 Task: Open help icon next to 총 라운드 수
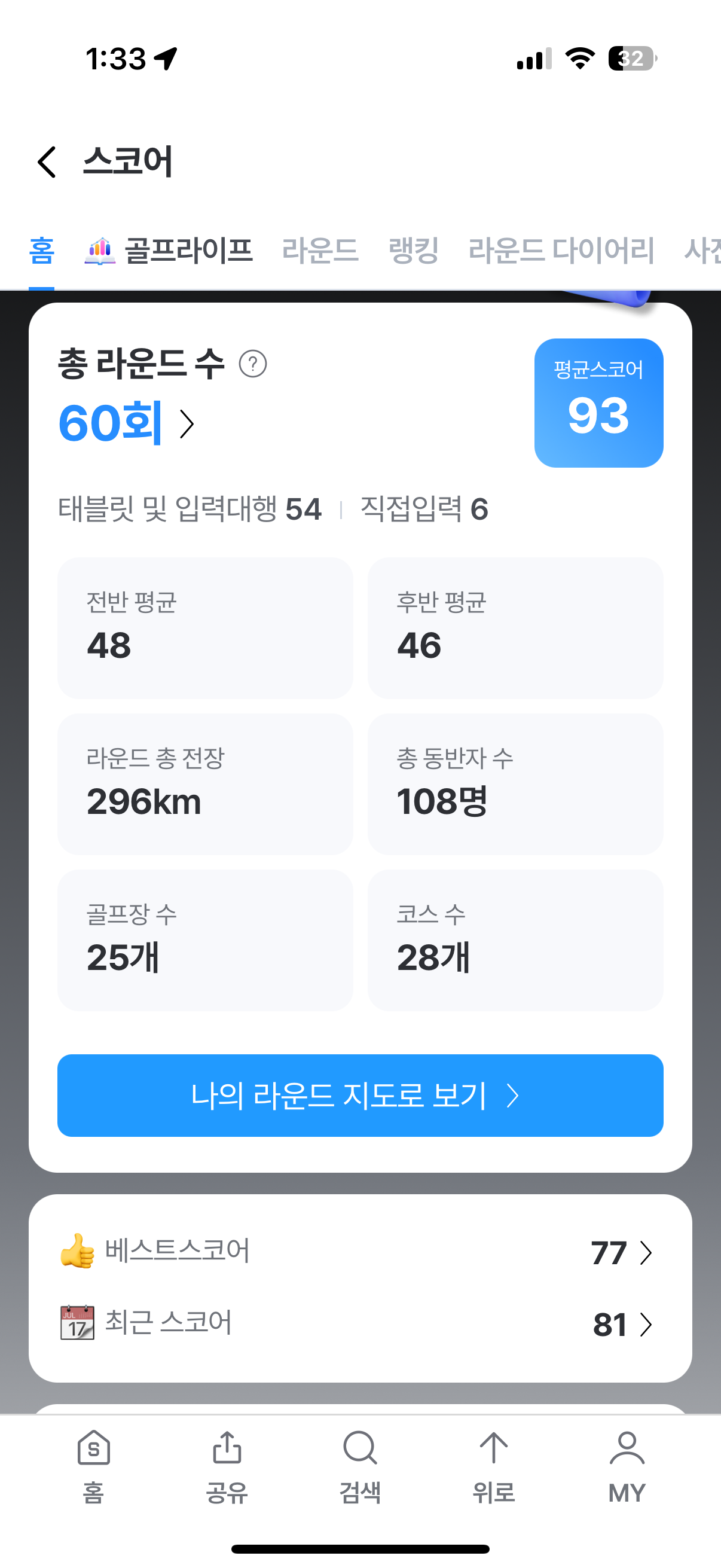pos(252,364)
